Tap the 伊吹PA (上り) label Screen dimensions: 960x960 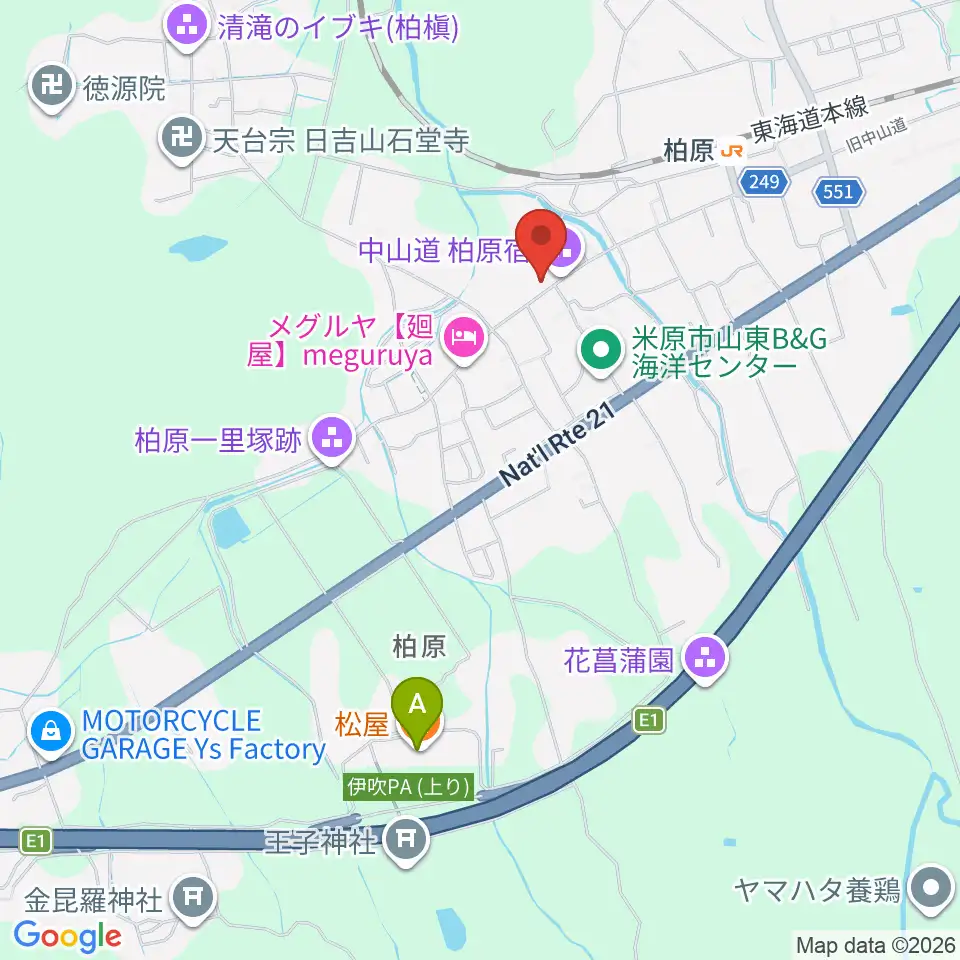[x=409, y=787]
